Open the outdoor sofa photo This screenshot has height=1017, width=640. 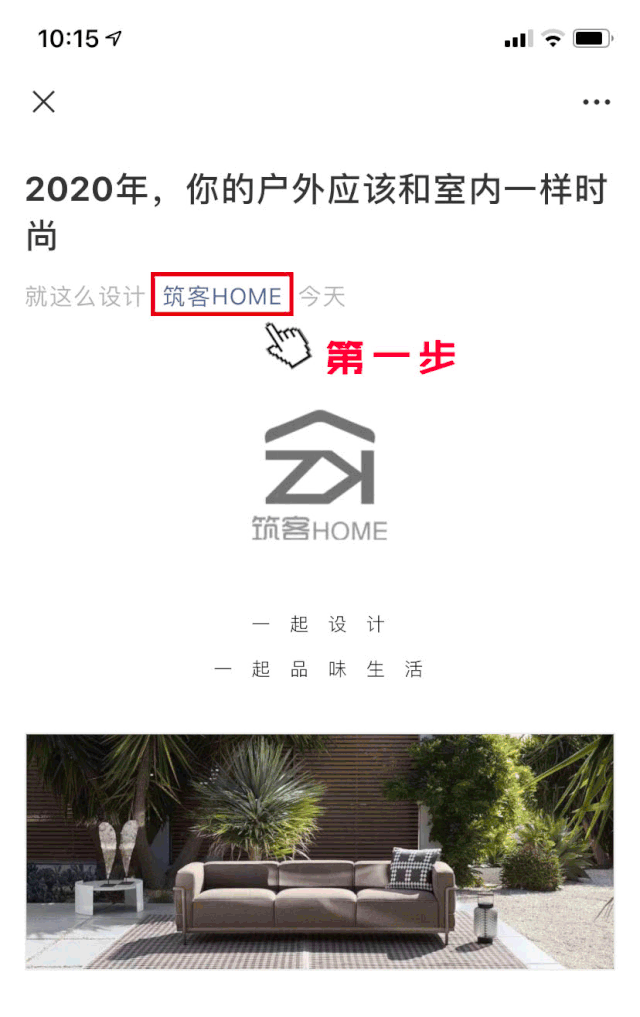[320, 851]
